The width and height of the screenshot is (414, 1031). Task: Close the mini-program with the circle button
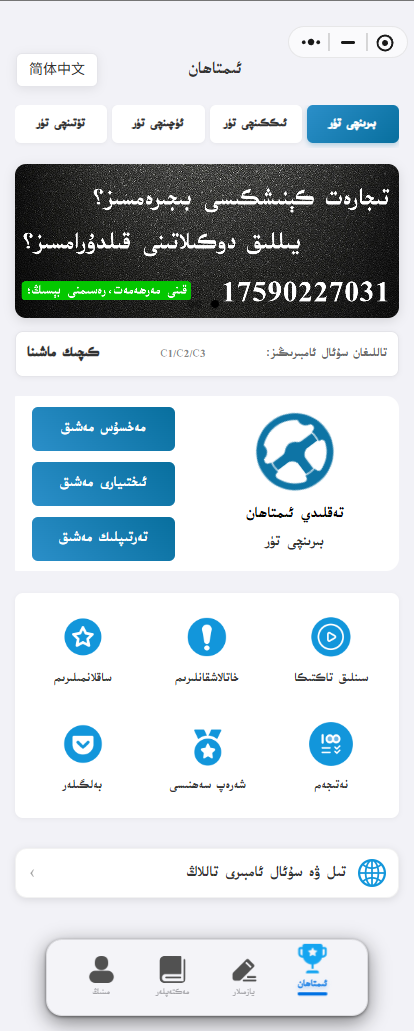(x=385, y=43)
